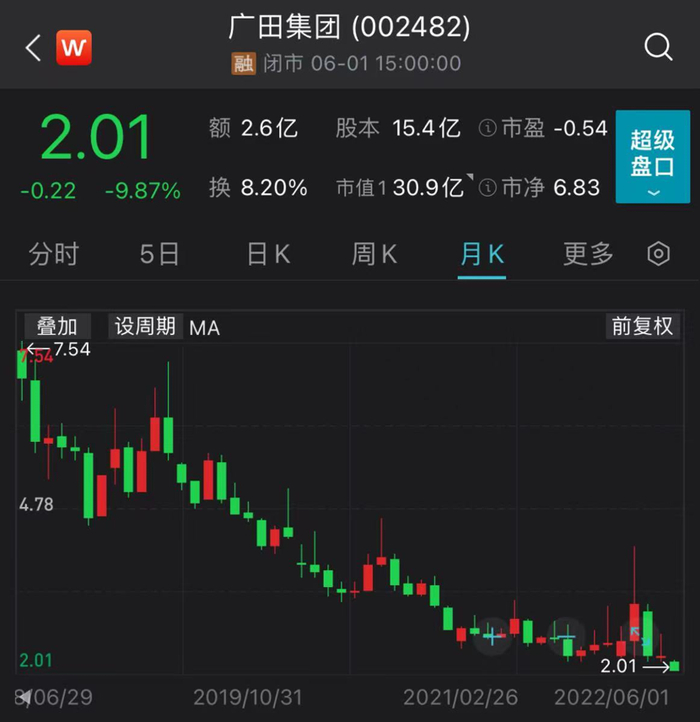The image size is (700, 722).
Task: Change the 前复权 adjustment setting
Action: point(643,326)
